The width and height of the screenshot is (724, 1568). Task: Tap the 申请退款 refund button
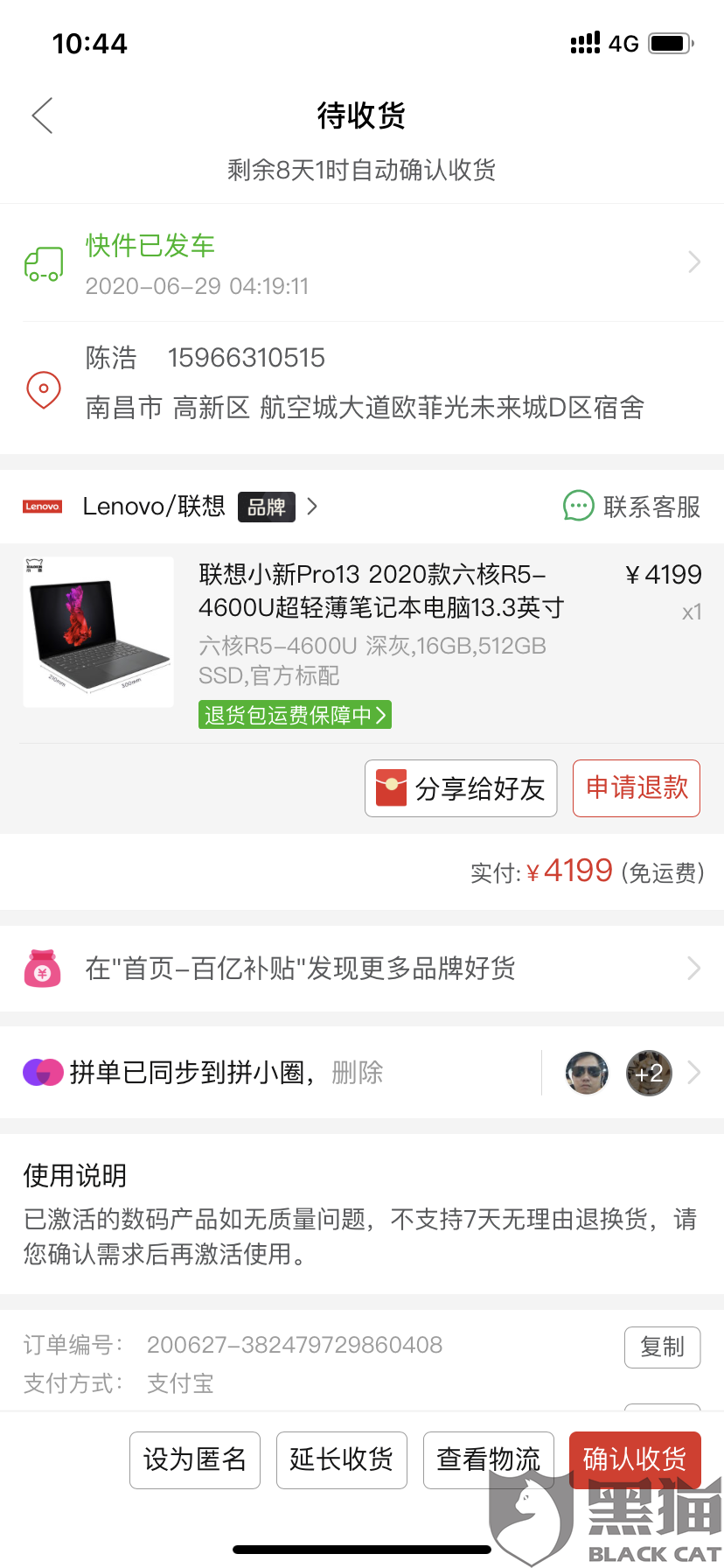[x=636, y=787]
